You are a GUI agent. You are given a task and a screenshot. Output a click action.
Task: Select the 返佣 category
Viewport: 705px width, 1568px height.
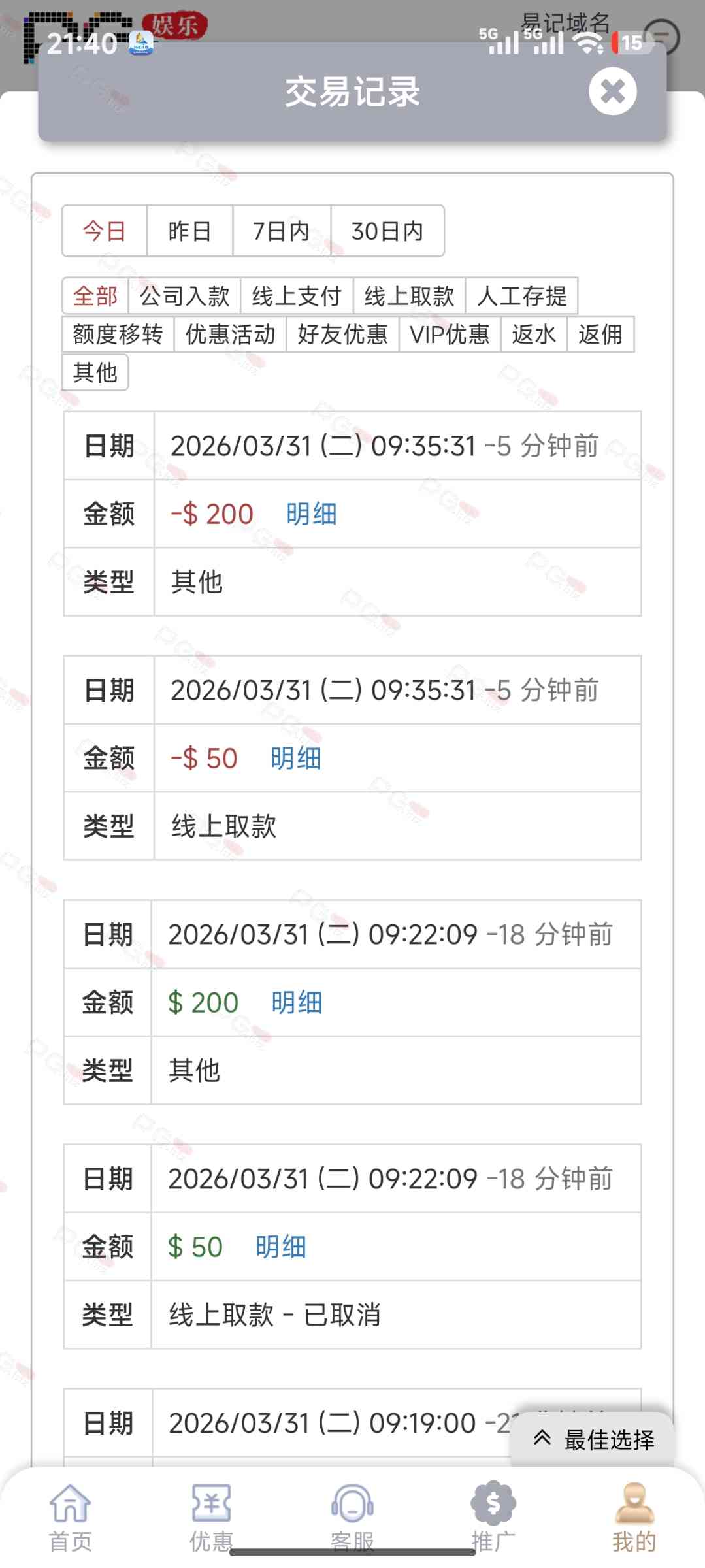tap(600, 335)
